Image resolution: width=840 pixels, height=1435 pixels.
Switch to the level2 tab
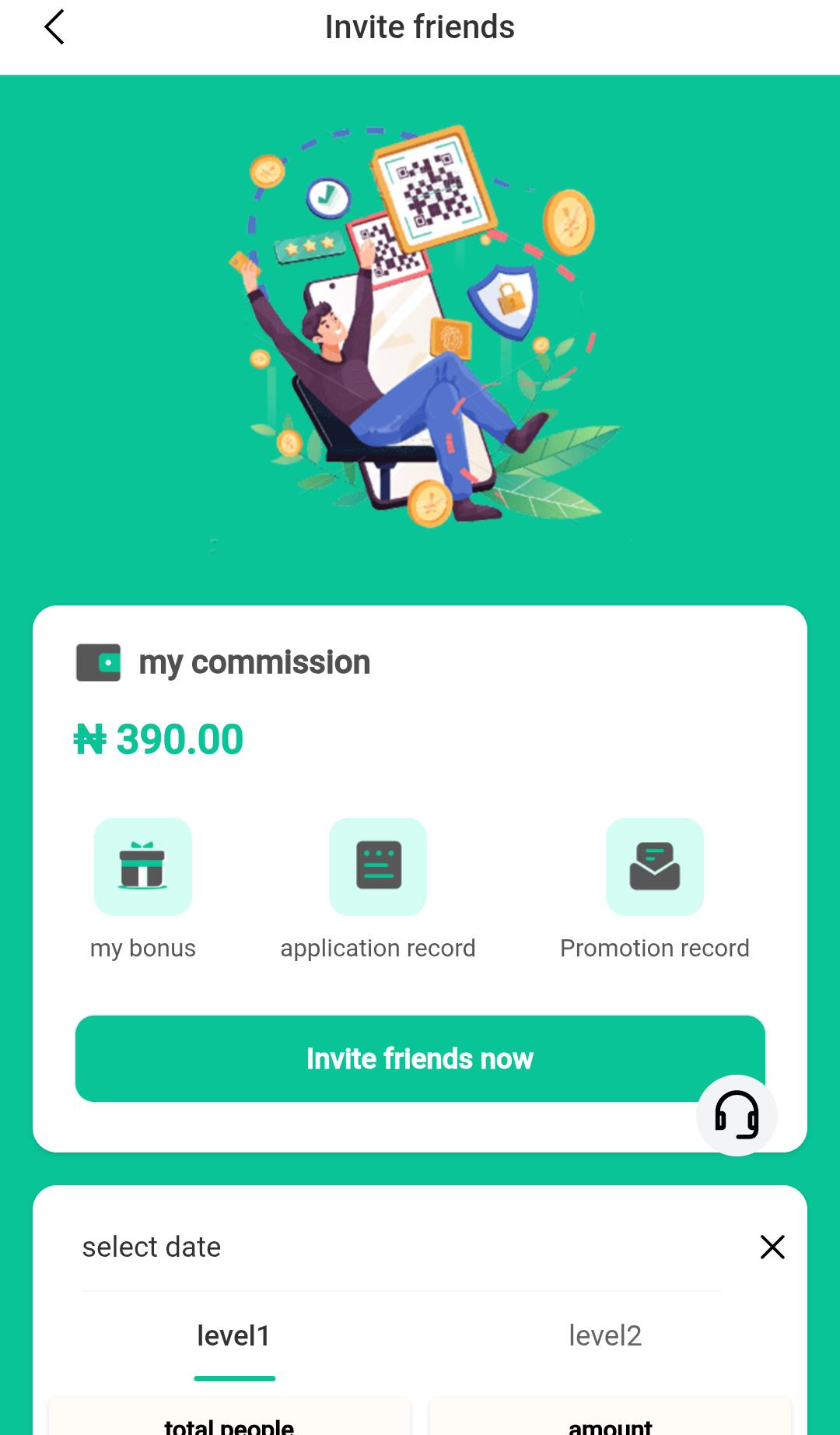click(x=606, y=1335)
